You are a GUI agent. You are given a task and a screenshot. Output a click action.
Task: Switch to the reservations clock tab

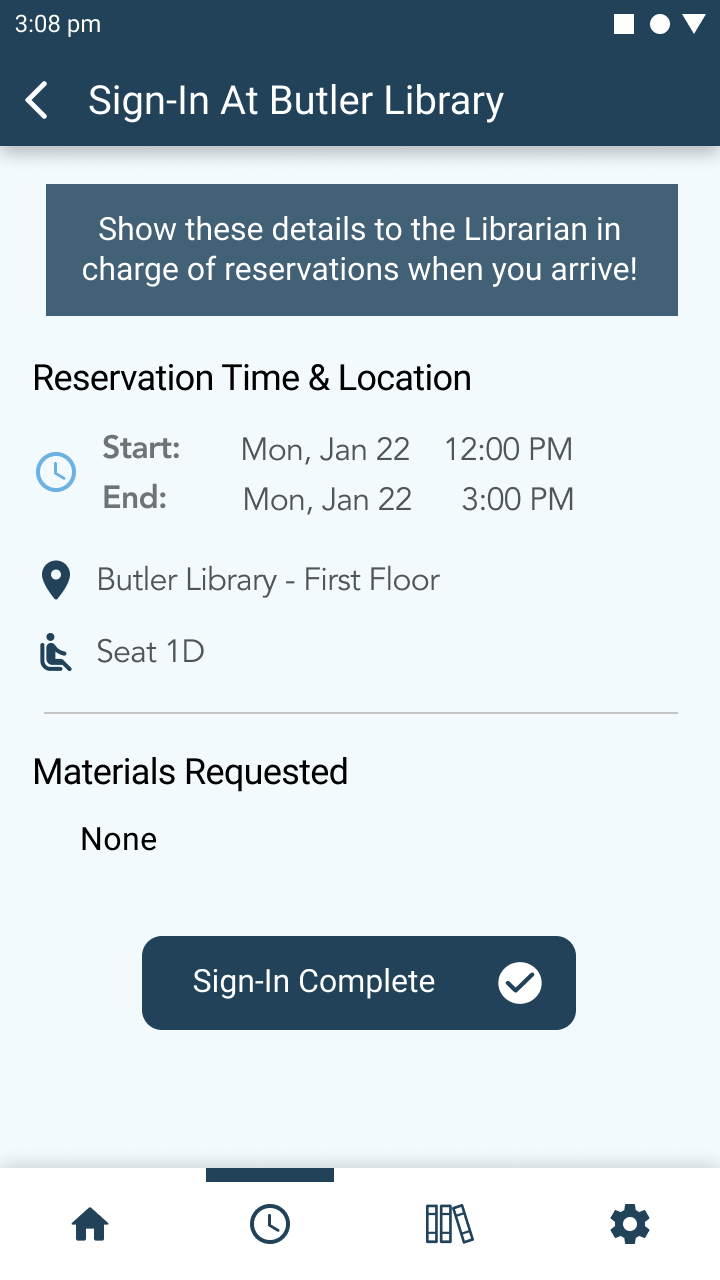click(270, 1224)
